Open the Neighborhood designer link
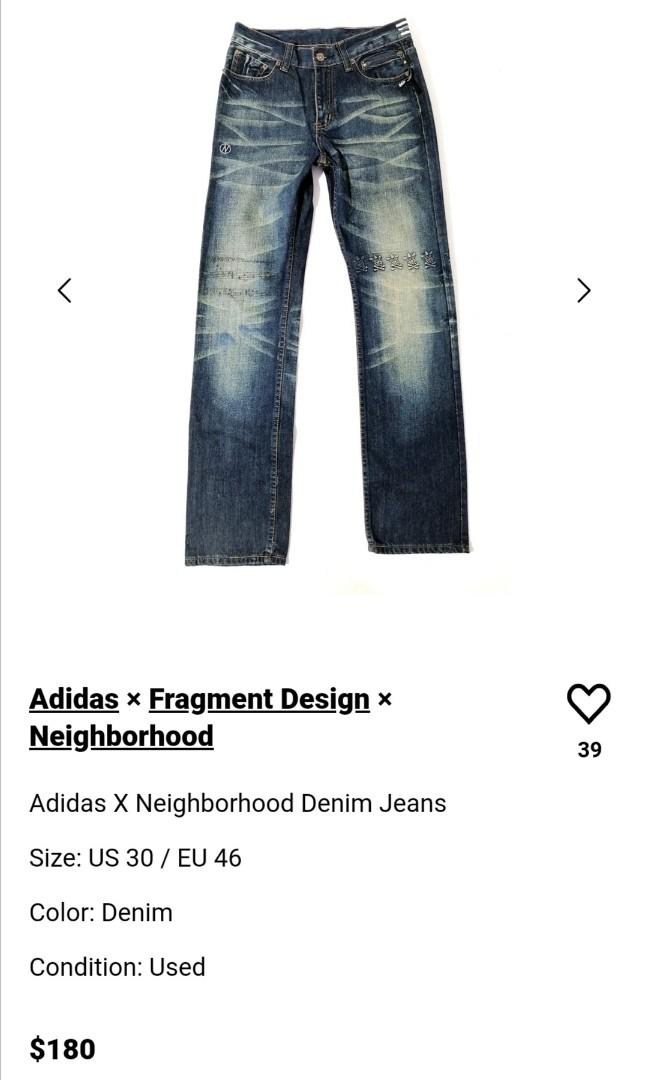648x1080 pixels. [x=121, y=736]
